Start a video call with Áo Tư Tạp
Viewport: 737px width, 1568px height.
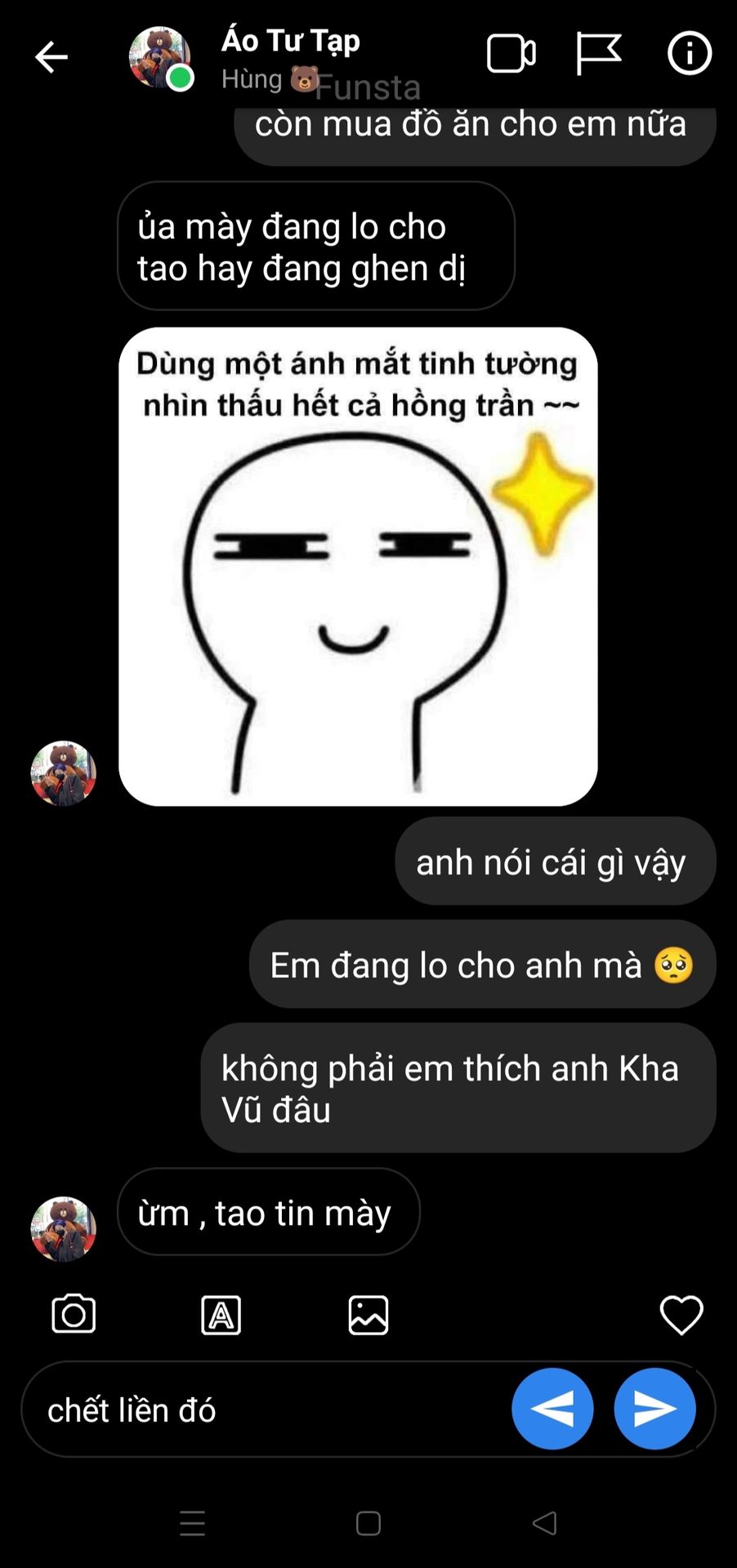511,55
